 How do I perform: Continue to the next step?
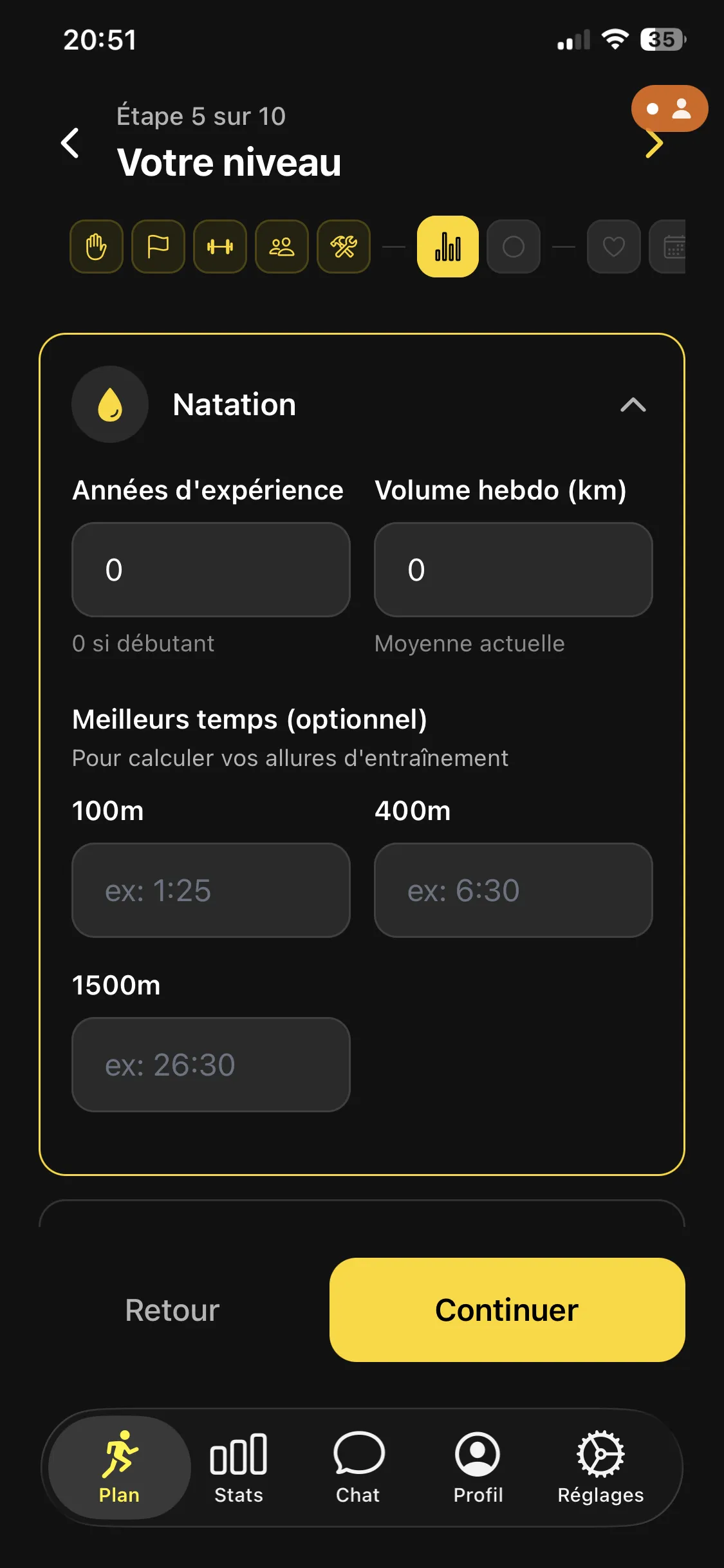pos(507,1310)
